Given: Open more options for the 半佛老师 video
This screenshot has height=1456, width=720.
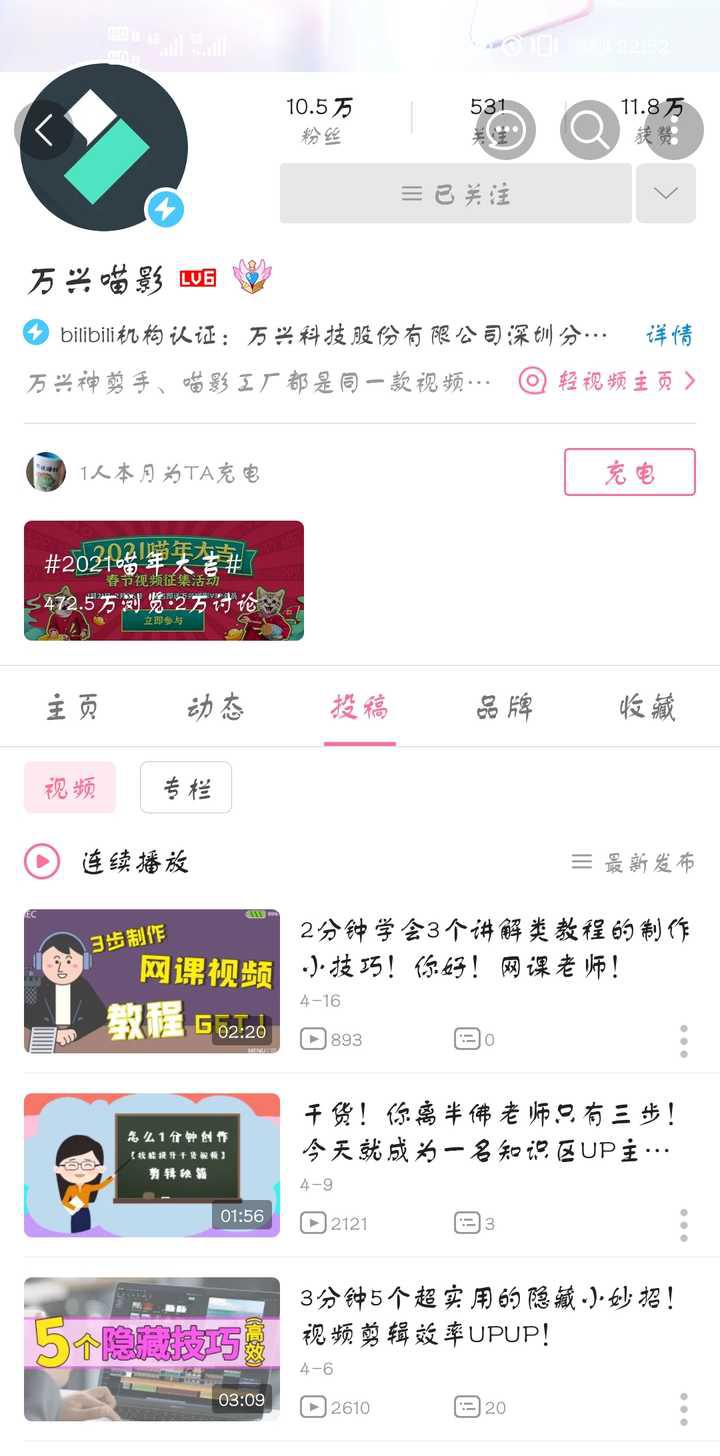Looking at the screenshot, I should 684,1224.
